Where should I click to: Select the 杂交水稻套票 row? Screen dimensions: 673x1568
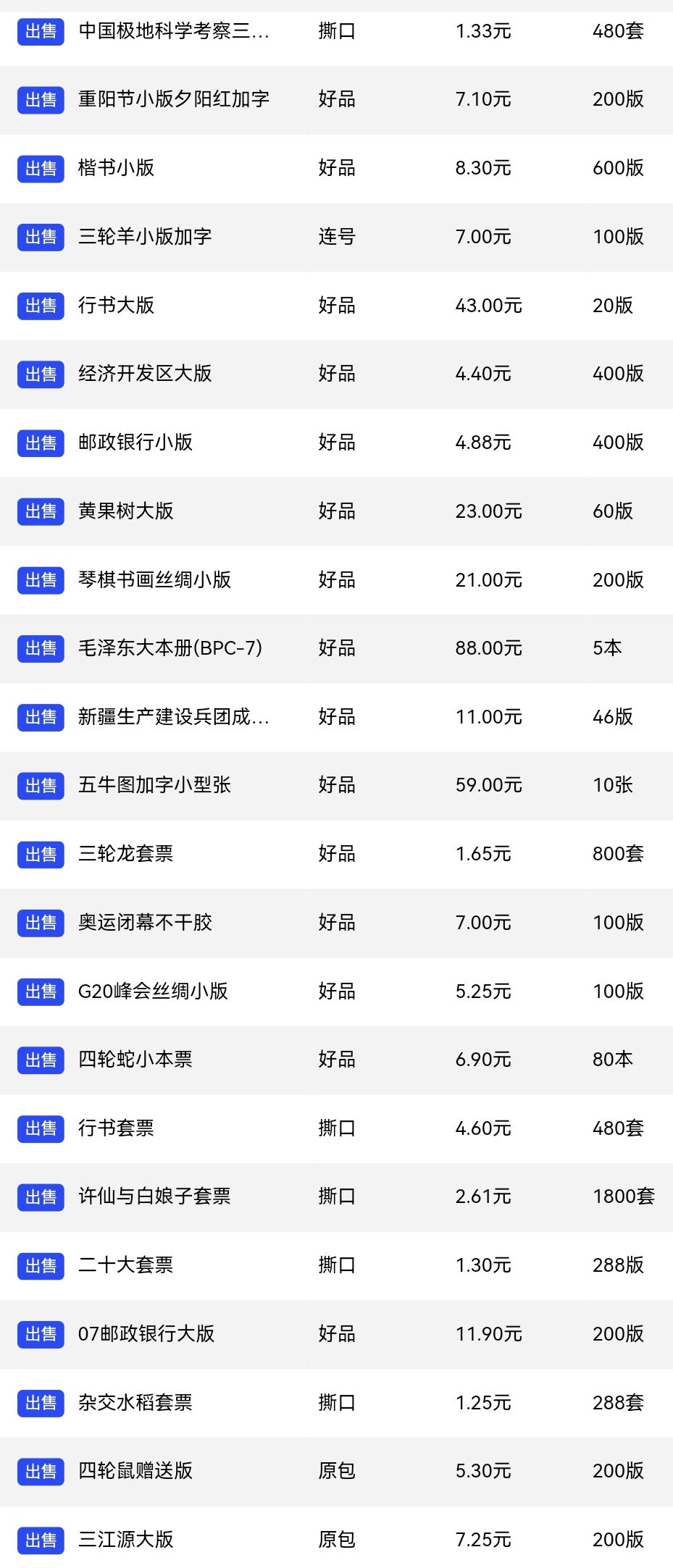click(x=336, y=1403)
